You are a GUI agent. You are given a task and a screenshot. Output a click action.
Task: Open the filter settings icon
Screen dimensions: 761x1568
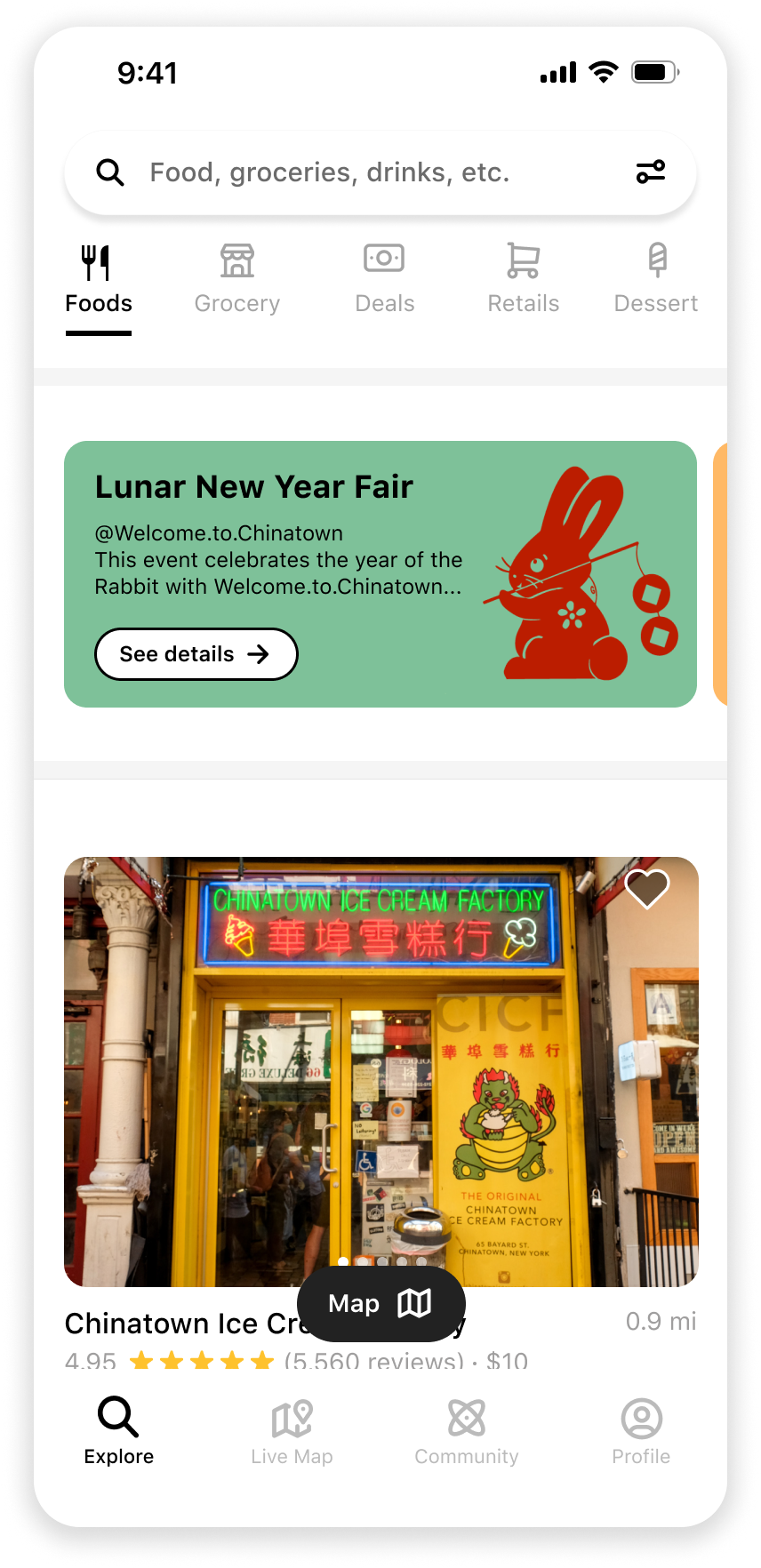650,172
